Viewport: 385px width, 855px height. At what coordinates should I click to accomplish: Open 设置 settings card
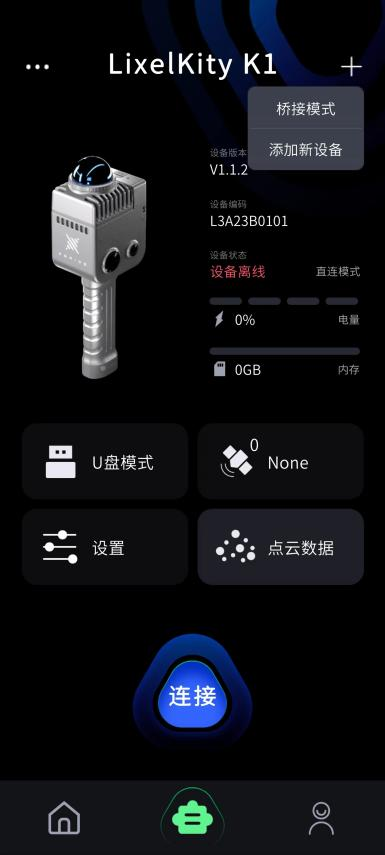(x=105, y=547)
